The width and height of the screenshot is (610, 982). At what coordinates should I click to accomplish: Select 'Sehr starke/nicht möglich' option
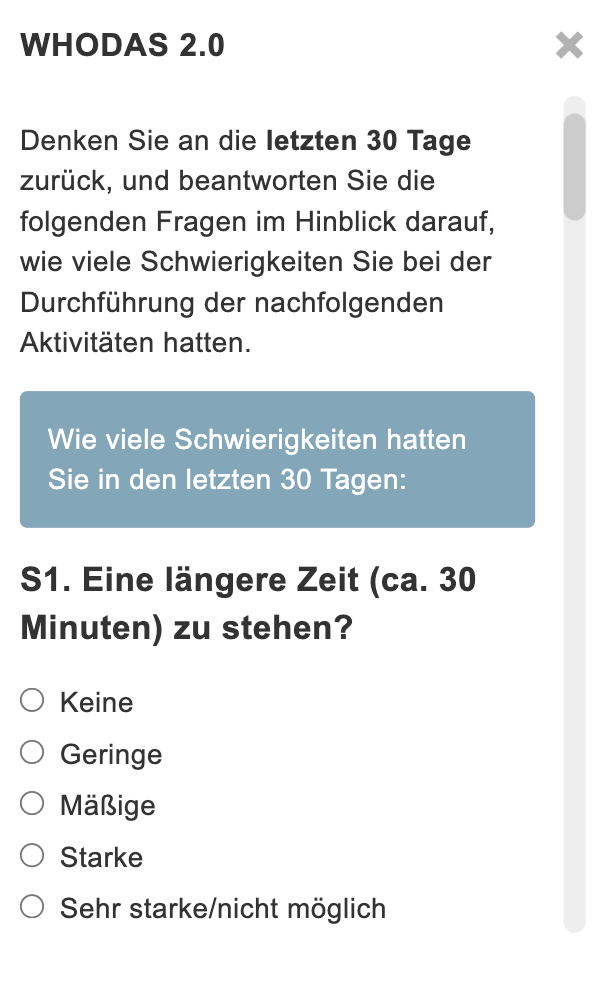tap(33, 907)
